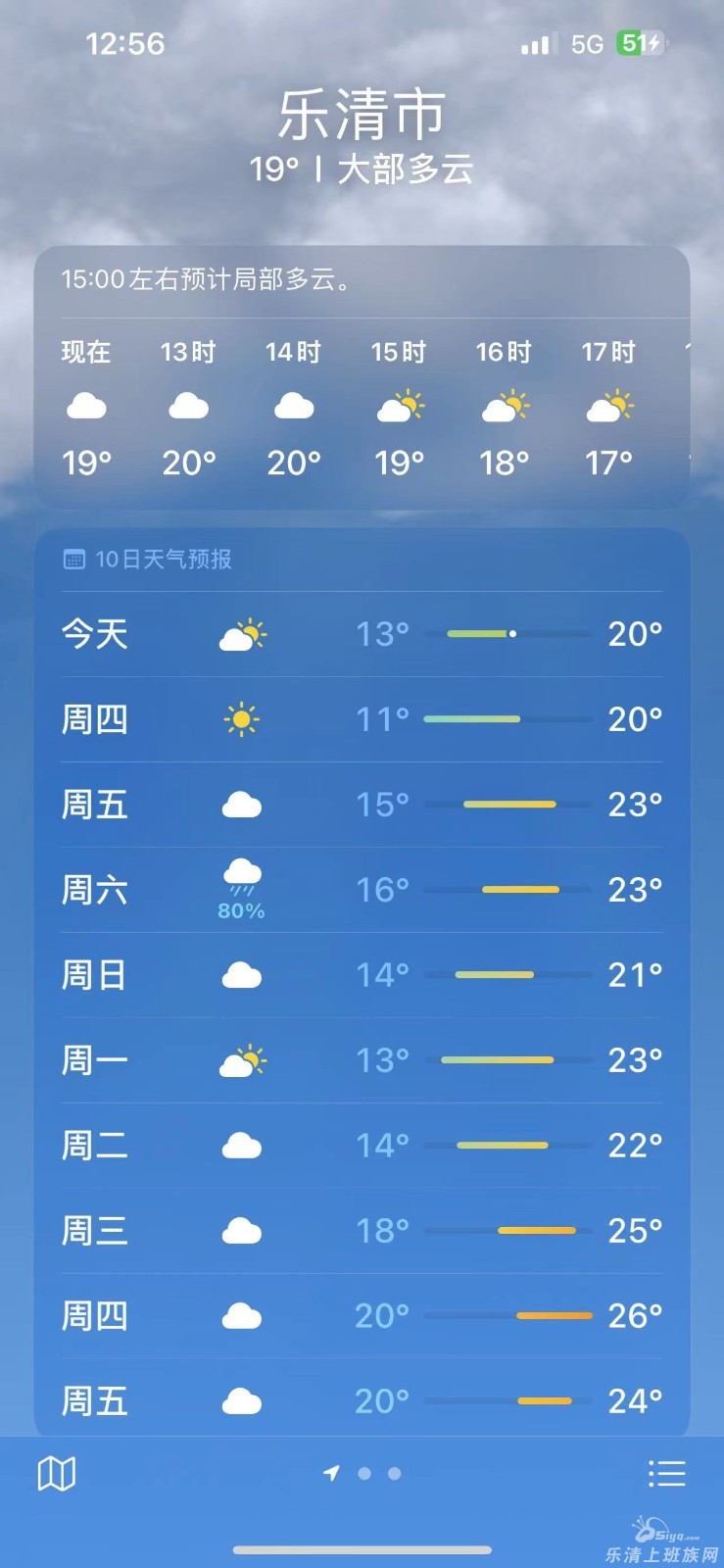Open 周三 forecast with high 25°

coord(362,1231)
